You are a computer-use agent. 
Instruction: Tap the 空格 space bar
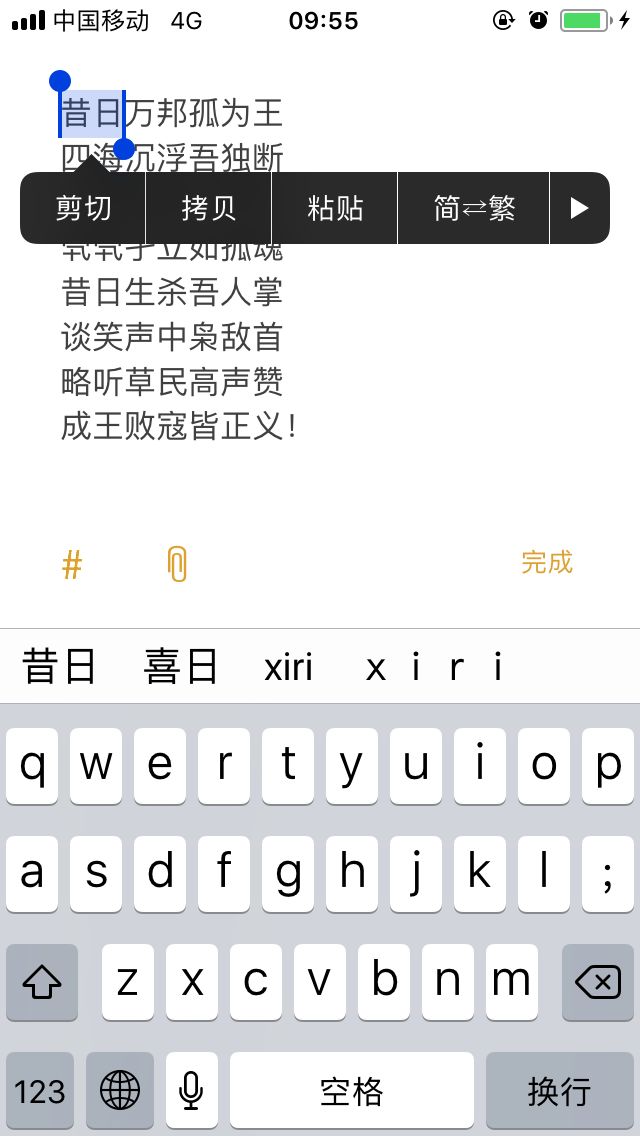point(352,1090)
